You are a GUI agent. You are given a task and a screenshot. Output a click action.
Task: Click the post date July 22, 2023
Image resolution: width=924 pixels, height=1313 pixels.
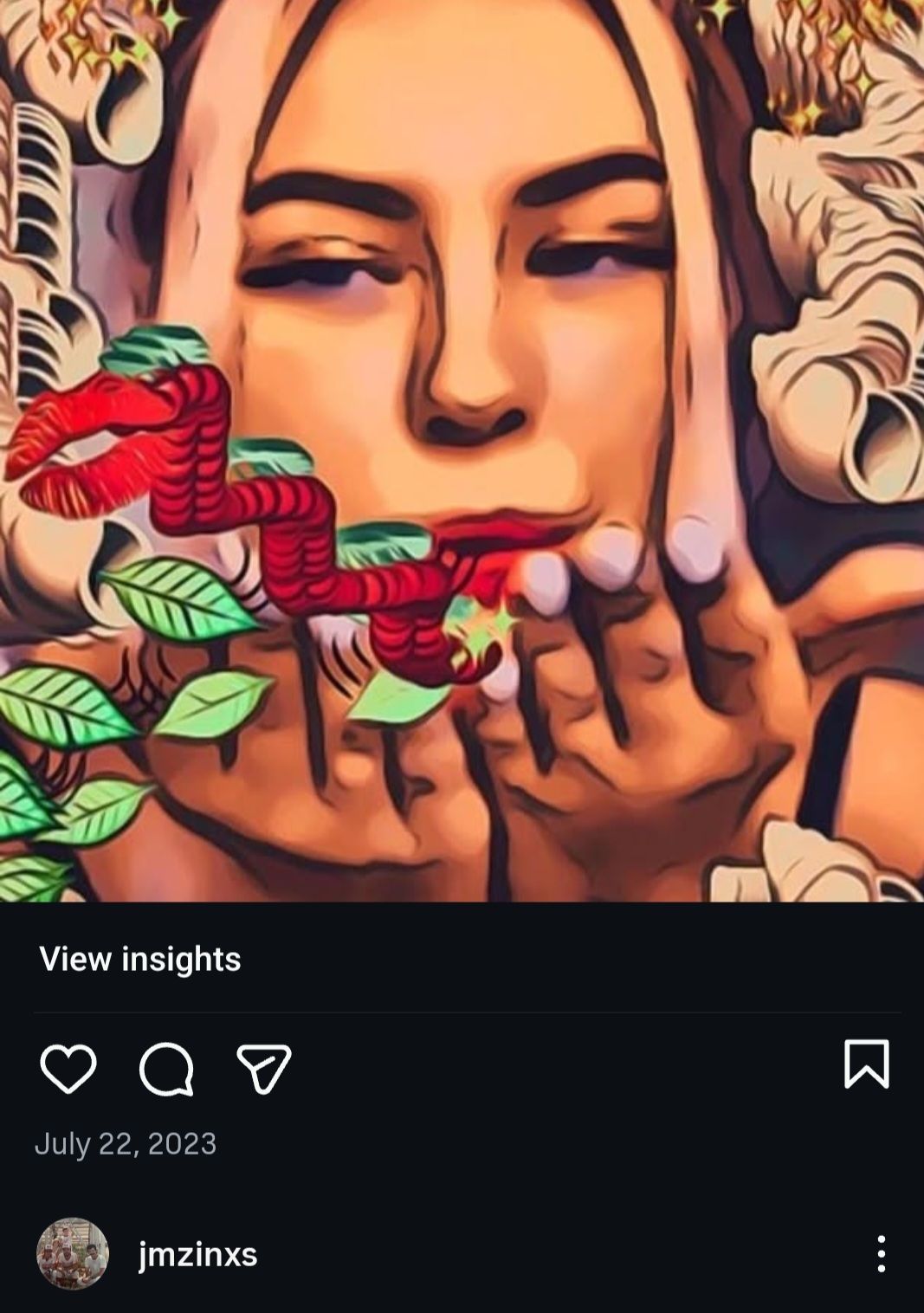click(124, 1147)
